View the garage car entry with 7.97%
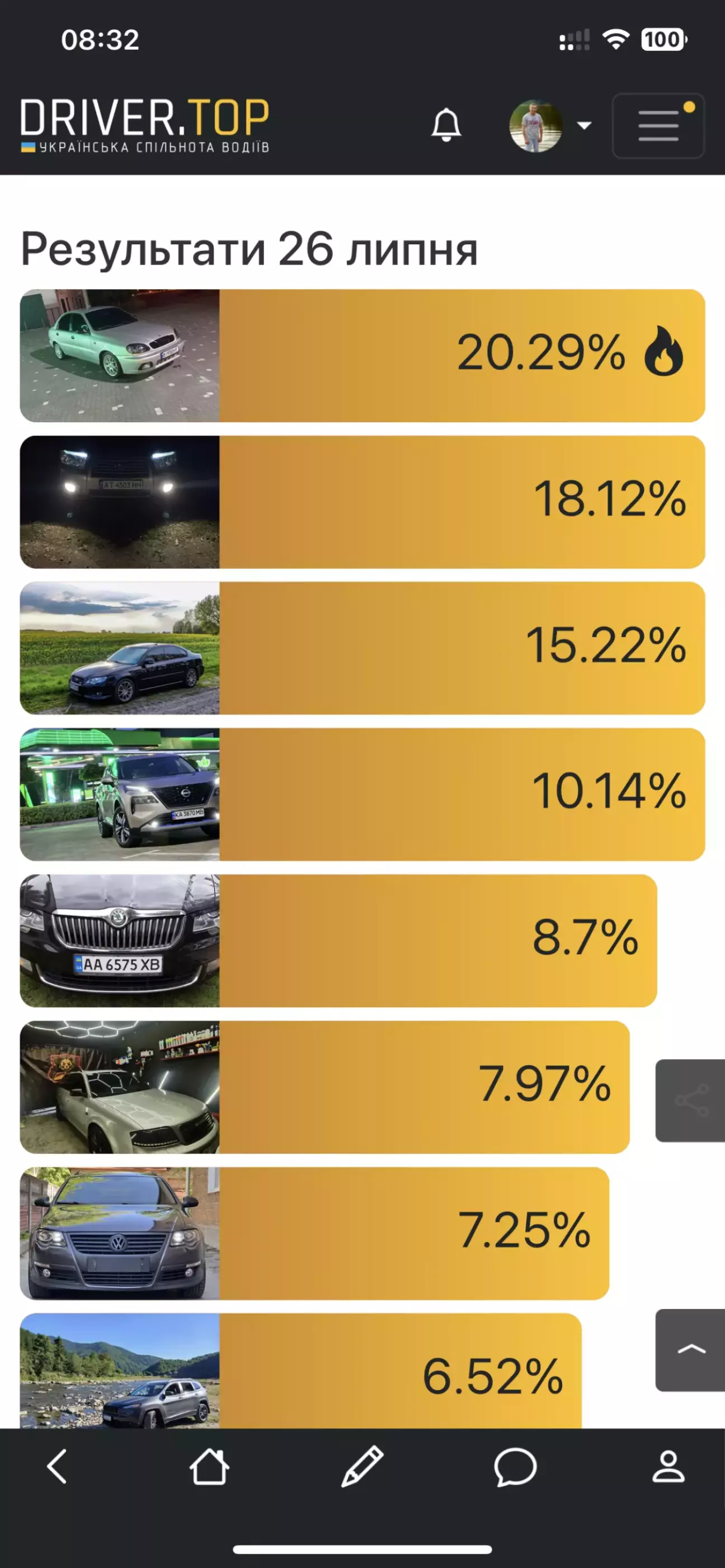 325,1087
